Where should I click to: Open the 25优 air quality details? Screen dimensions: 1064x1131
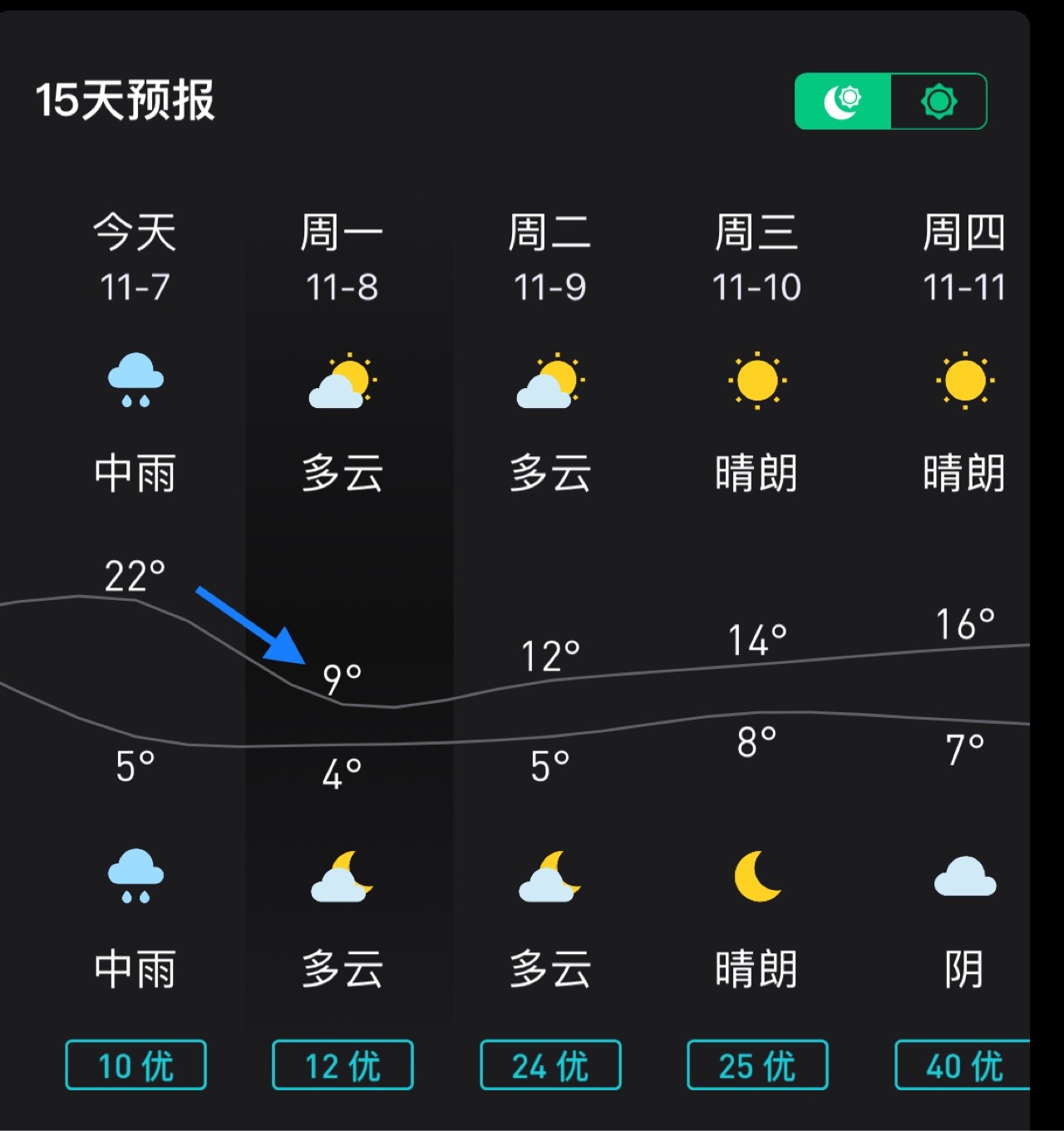click(x=756, y=1065)
